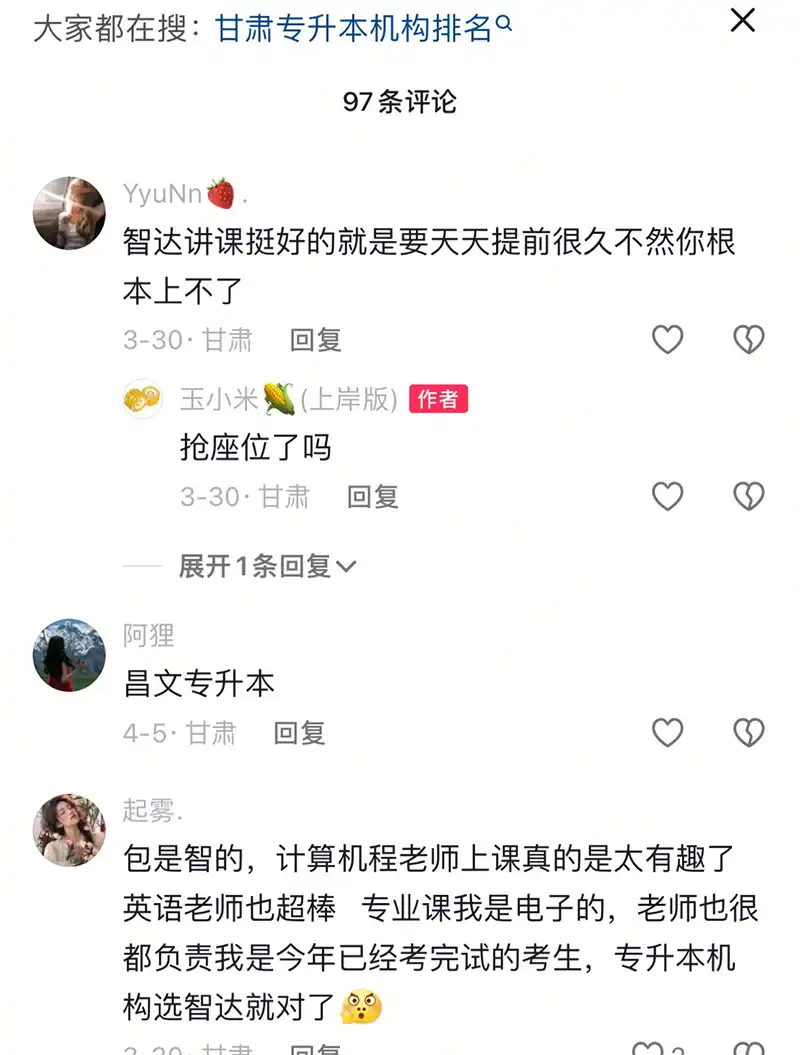The height and width of the screenshot is (1055, 800).
Task: Like YyuNn's comment
Action: 667,340
